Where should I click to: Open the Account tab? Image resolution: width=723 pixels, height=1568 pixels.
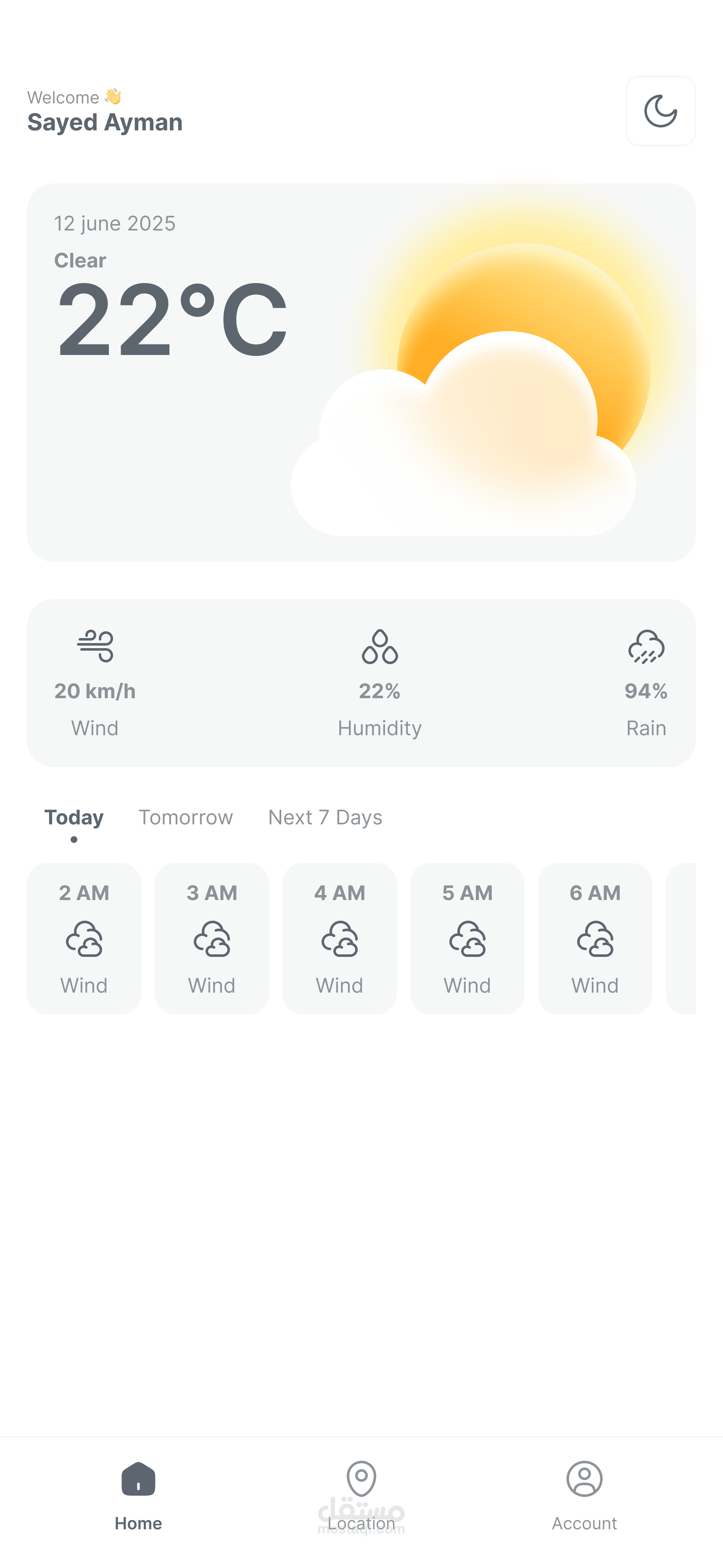pos(584,1496)
